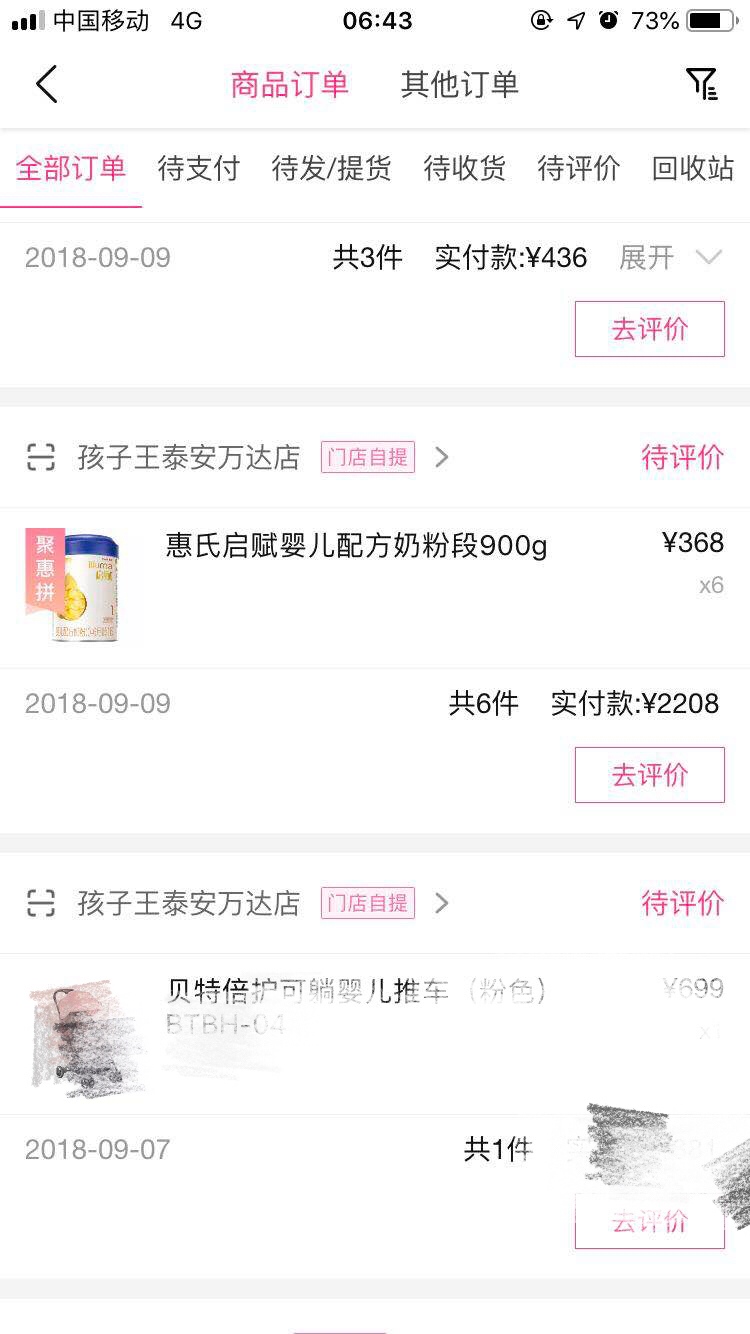
Task: View 待发/提货 orders
Action: tap(331, 169)
